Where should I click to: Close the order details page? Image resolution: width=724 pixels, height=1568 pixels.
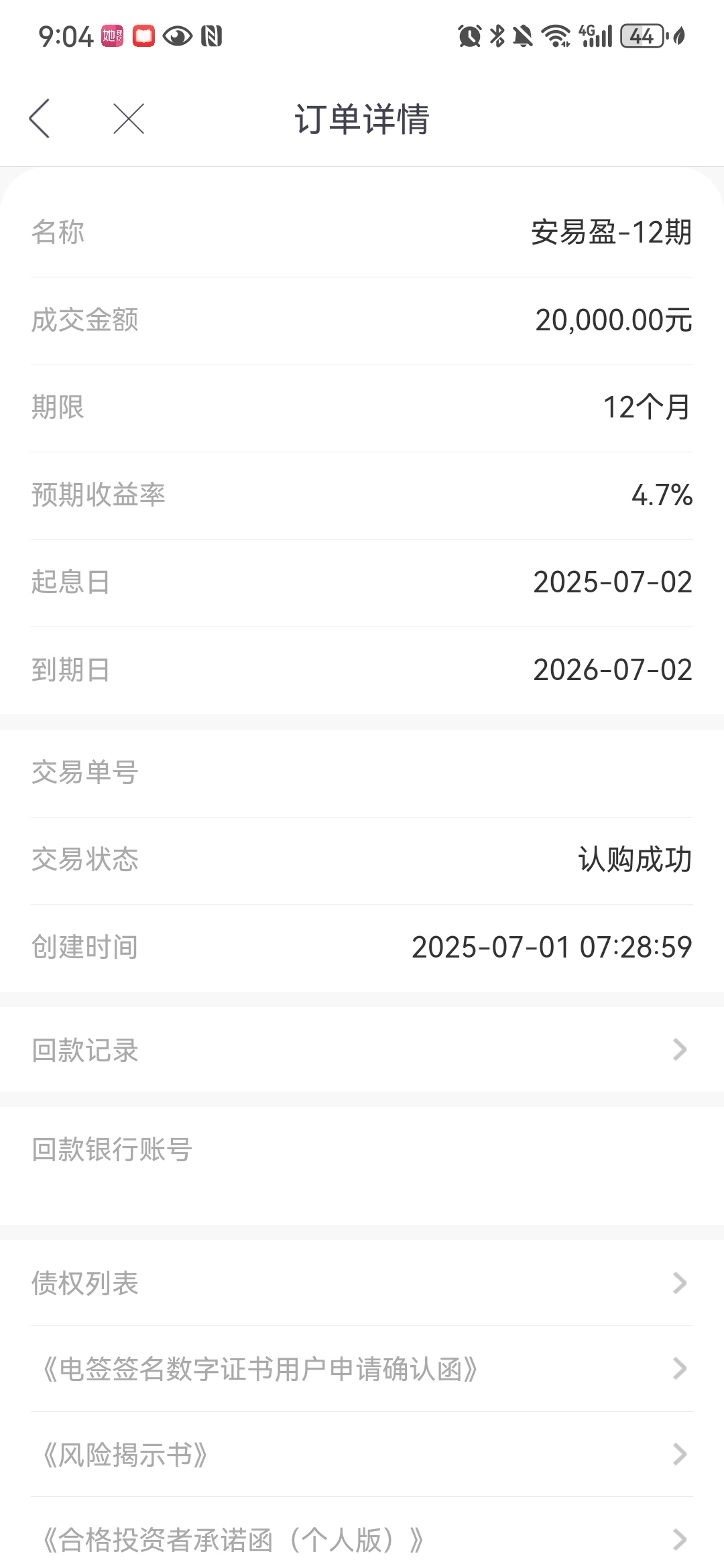pyautogui.click(x=129, y=119)
